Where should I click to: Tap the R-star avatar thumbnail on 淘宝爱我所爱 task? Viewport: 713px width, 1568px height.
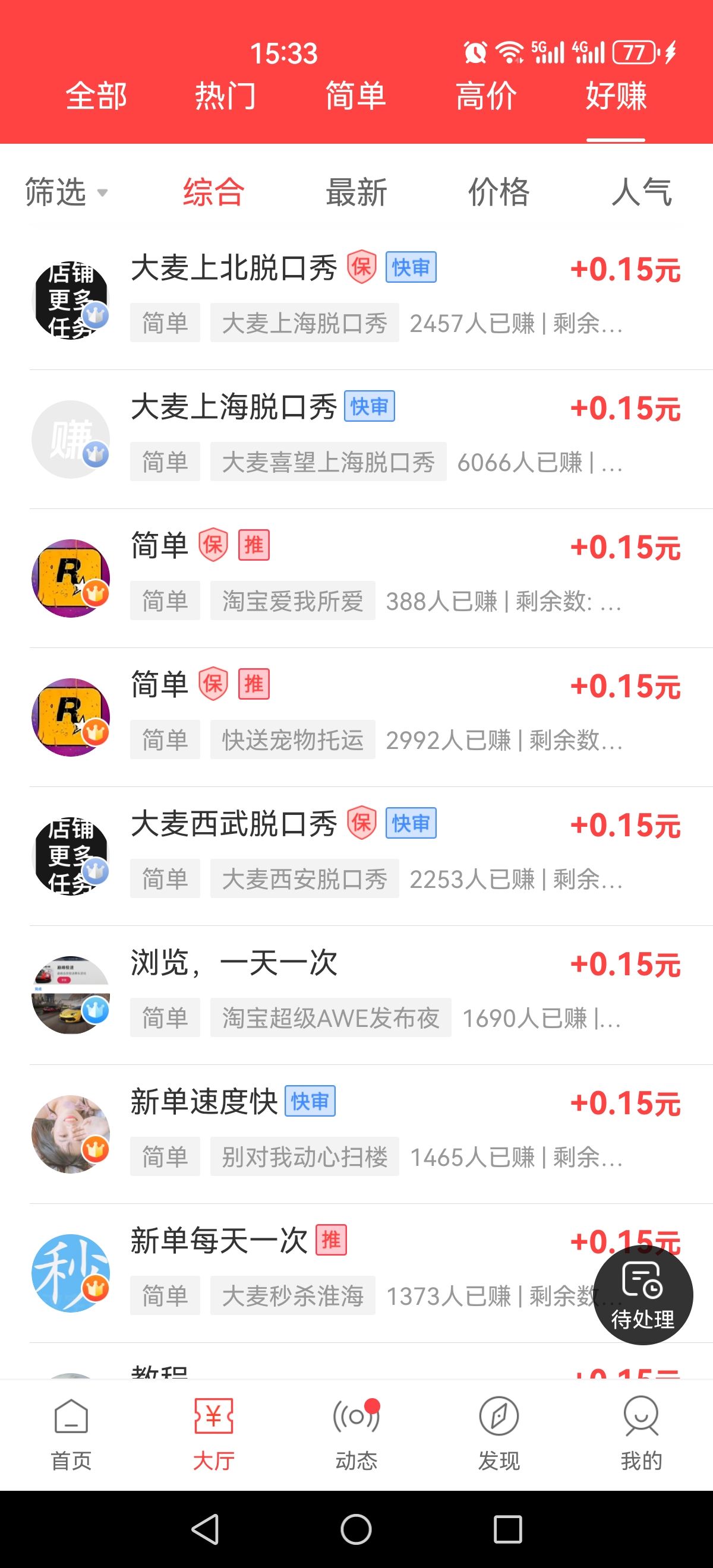click(71, 578)
